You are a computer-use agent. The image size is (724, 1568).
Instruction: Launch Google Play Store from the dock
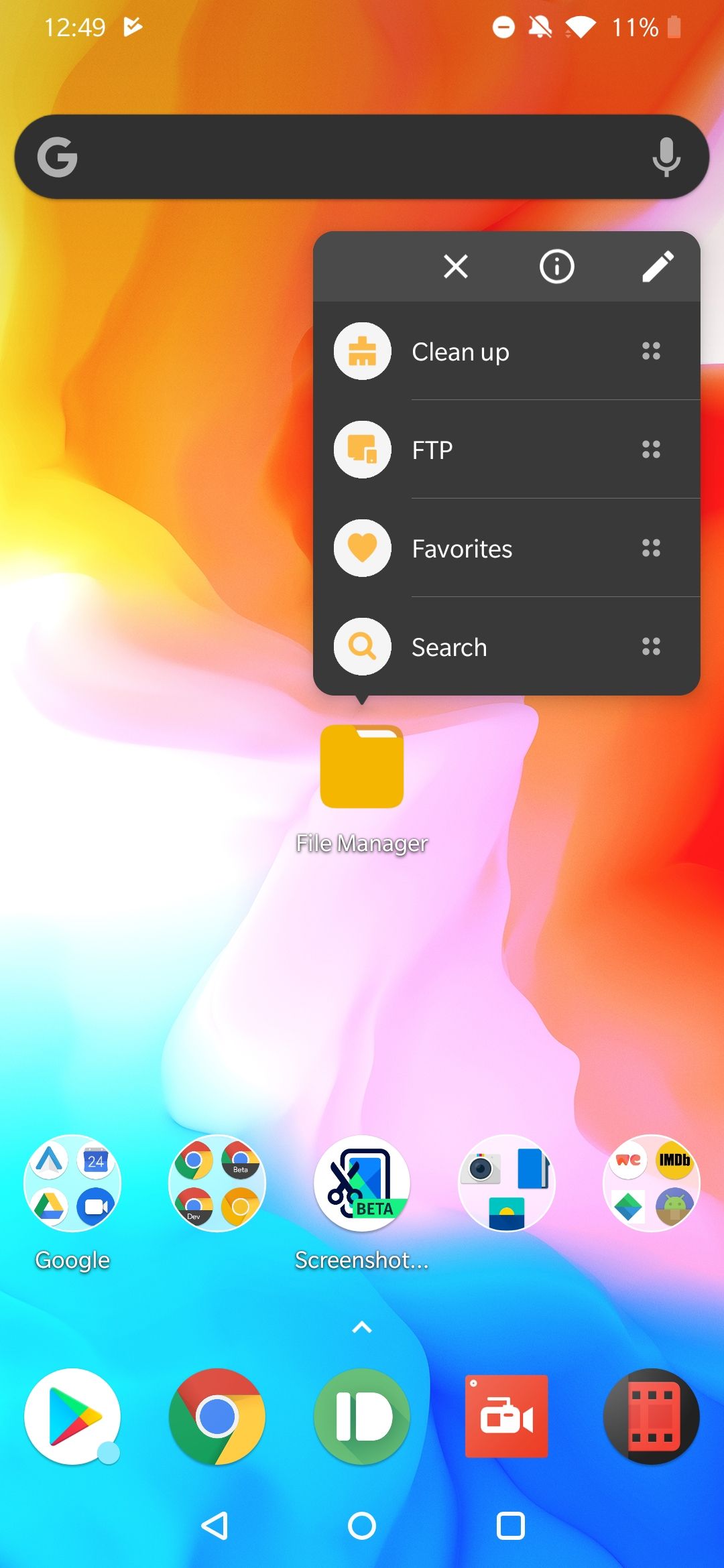(x=72, y=1416)
